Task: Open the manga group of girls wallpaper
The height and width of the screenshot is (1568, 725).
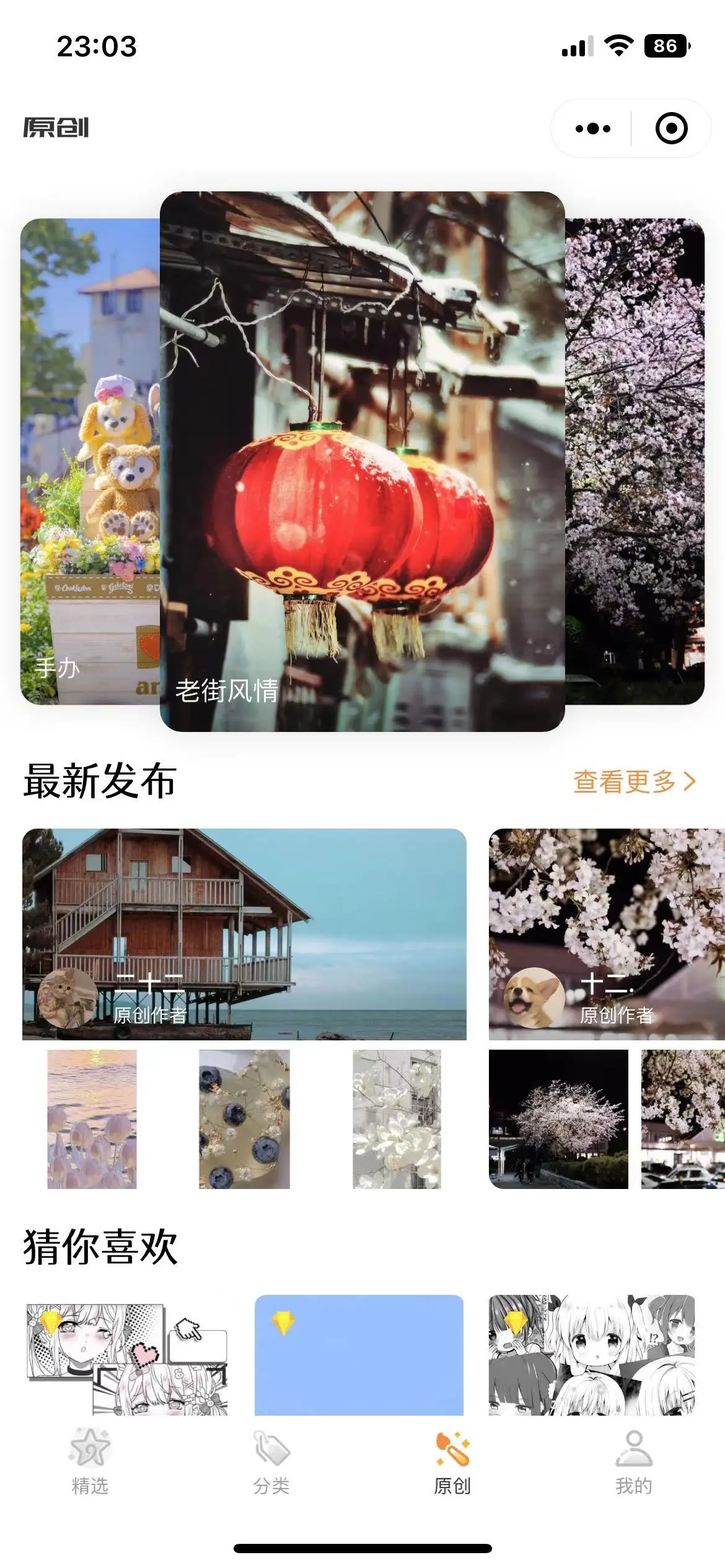Action: click(x=592, y=1355)
